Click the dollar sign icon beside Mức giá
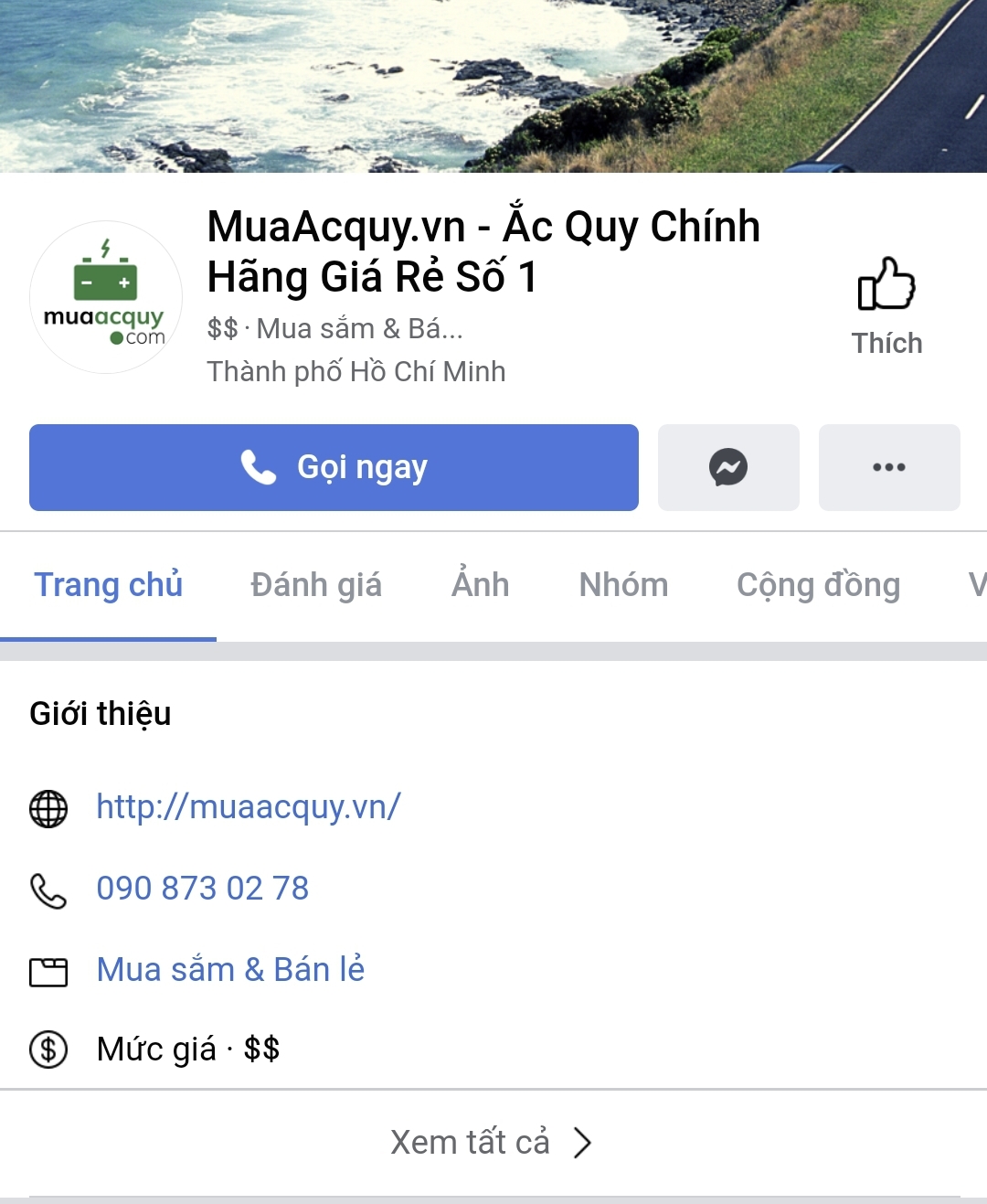987x1204 pixels. (50, 1049)
